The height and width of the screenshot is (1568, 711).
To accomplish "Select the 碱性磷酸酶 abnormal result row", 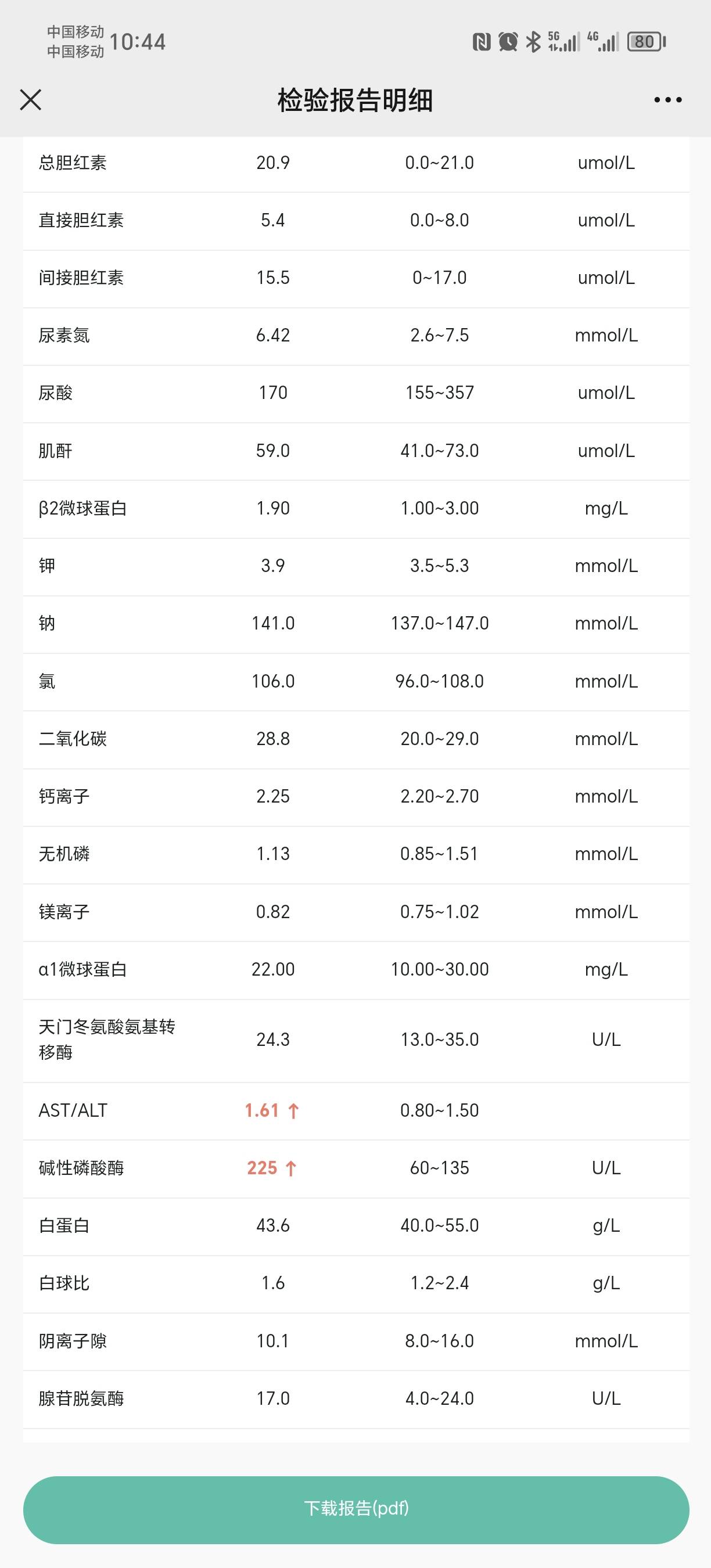I will click(x=355, y=1167).
